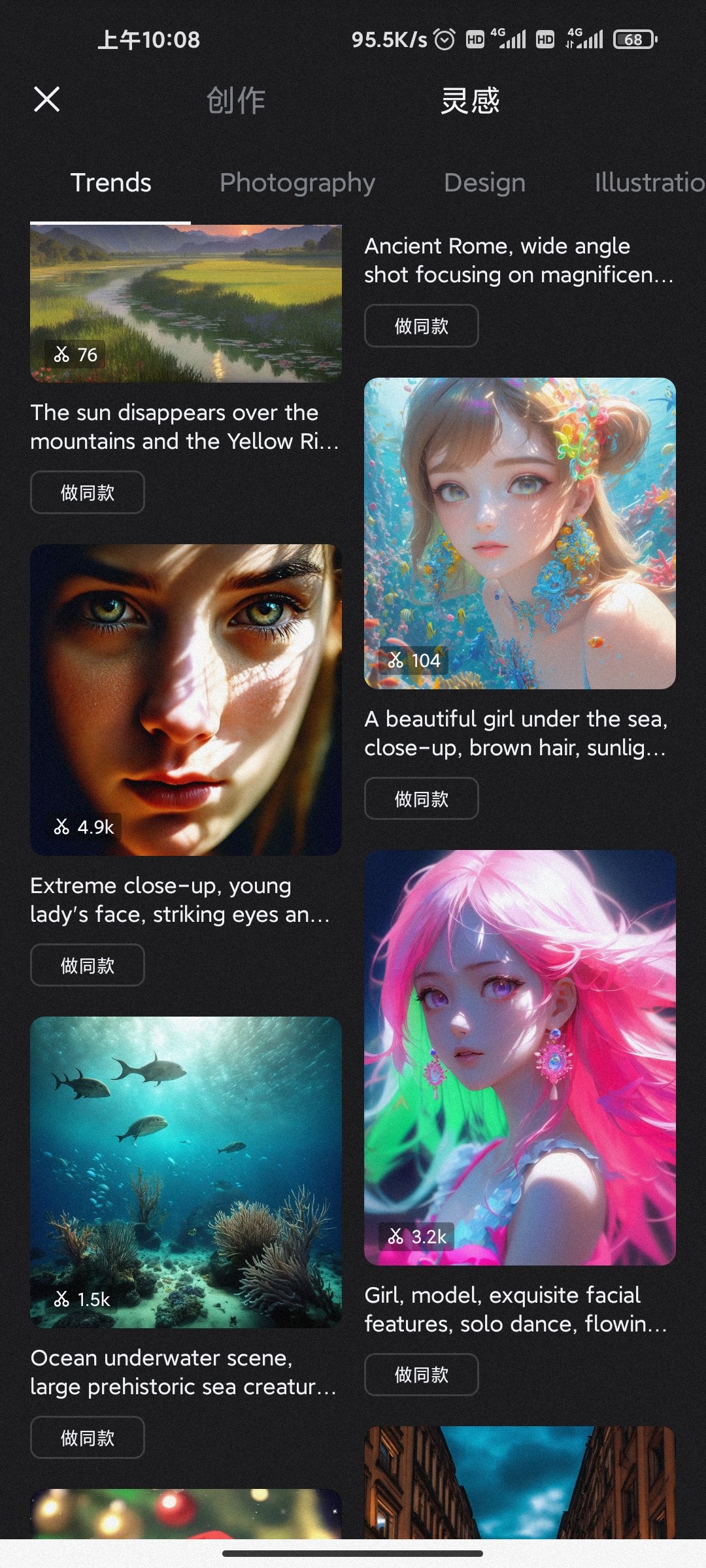Tap 做同款 under the Girl, model prompt
This screenshot has height=1568, width=706.
pos(421,1375)
